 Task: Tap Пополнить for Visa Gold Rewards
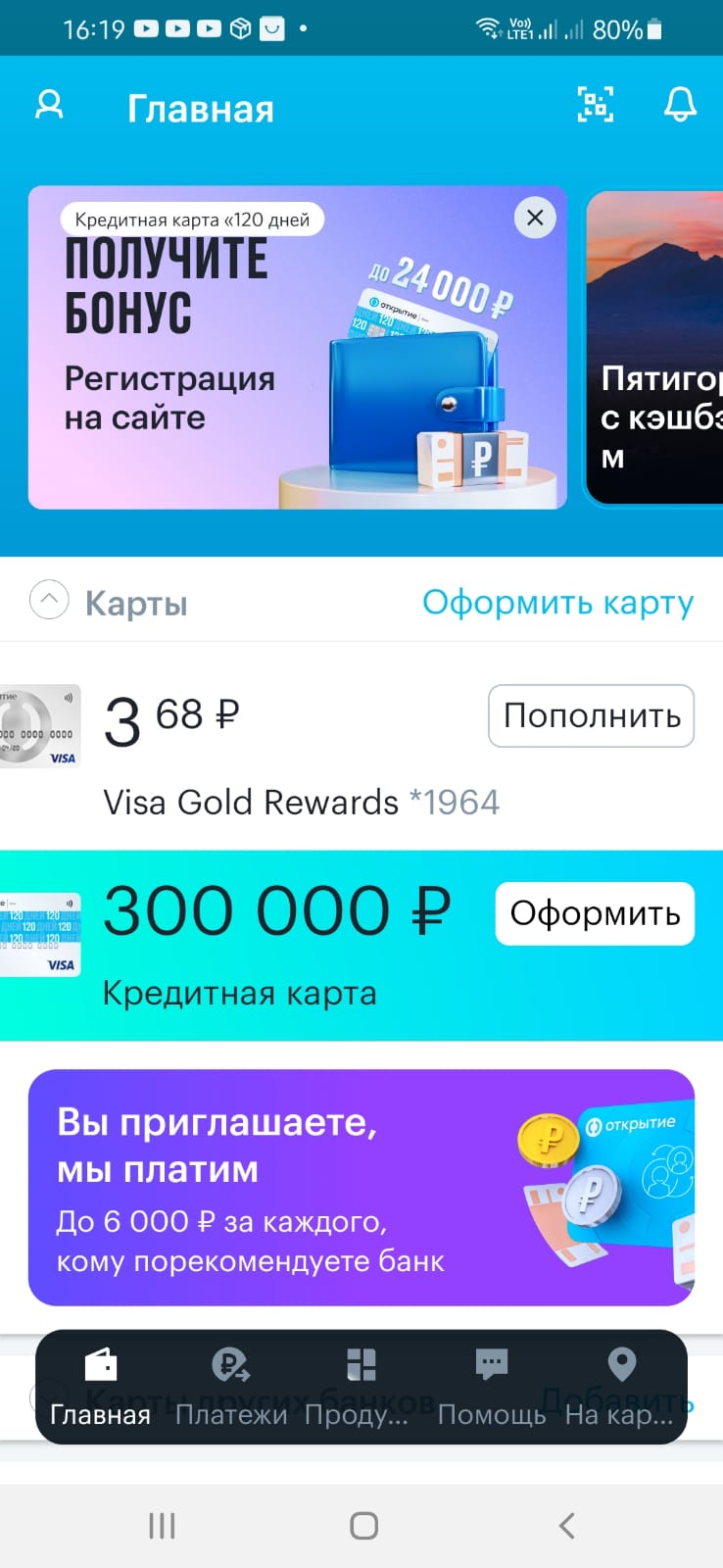coord(591,716)
